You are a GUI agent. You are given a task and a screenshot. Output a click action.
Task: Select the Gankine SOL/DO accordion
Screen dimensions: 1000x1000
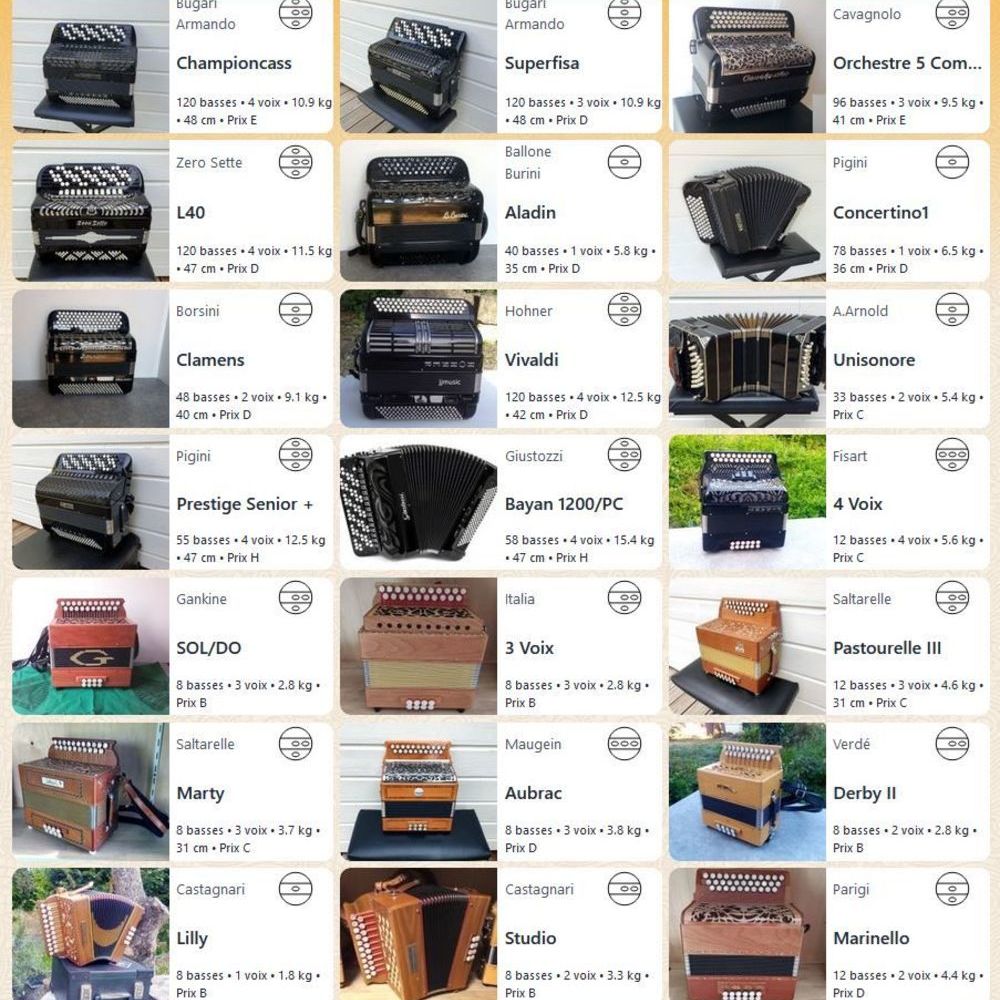click(x=208, y=648)
